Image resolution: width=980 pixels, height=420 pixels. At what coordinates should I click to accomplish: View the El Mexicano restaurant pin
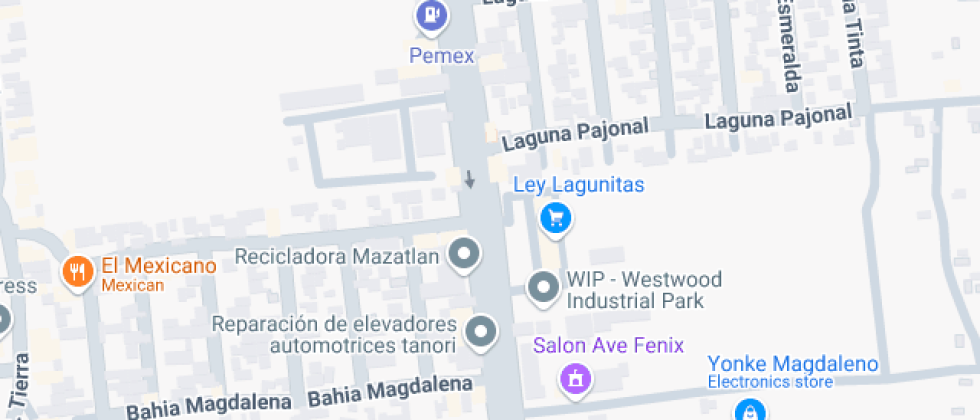pyautogui.click(x=77, y=271)
